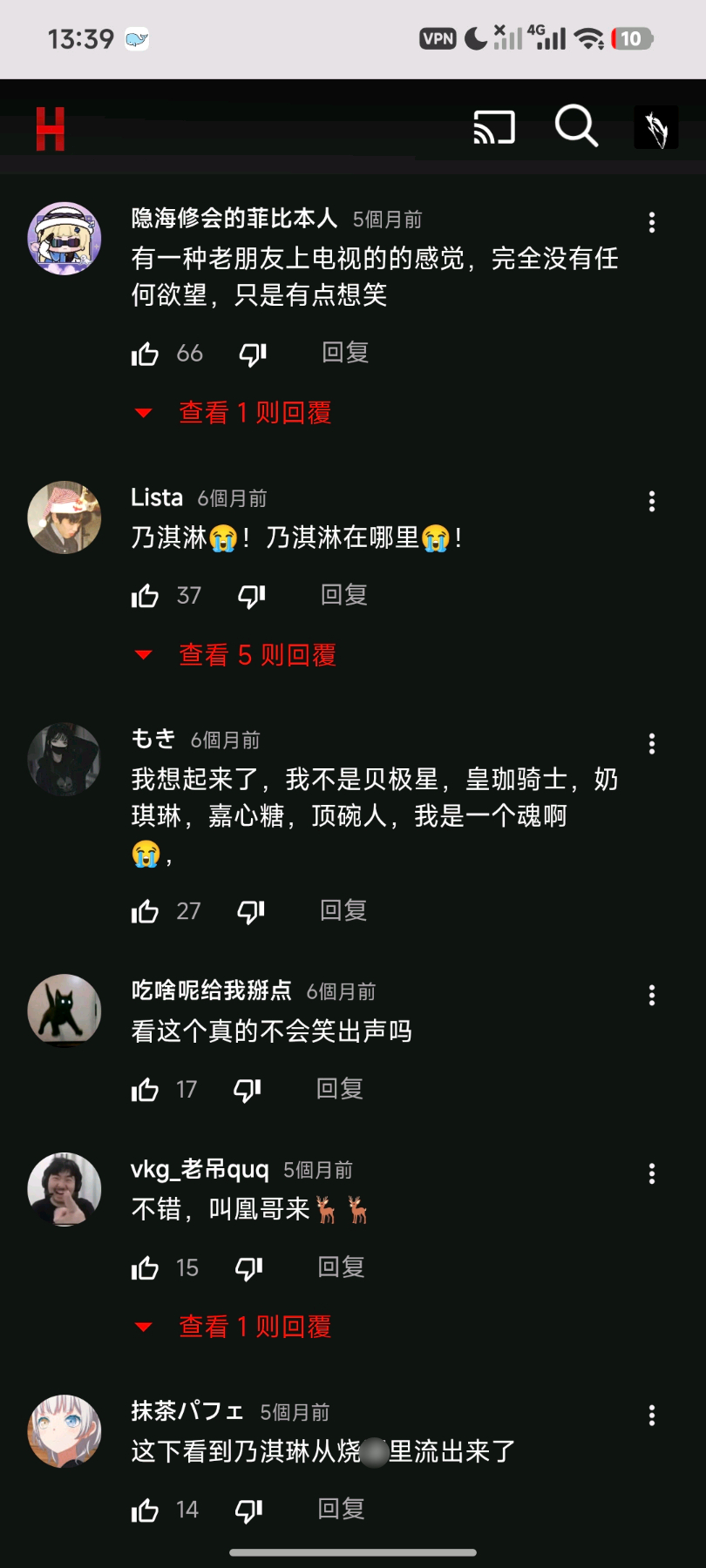Open the overflow menu on Lista's comment

pyautogui.click(x=652, y=501)
